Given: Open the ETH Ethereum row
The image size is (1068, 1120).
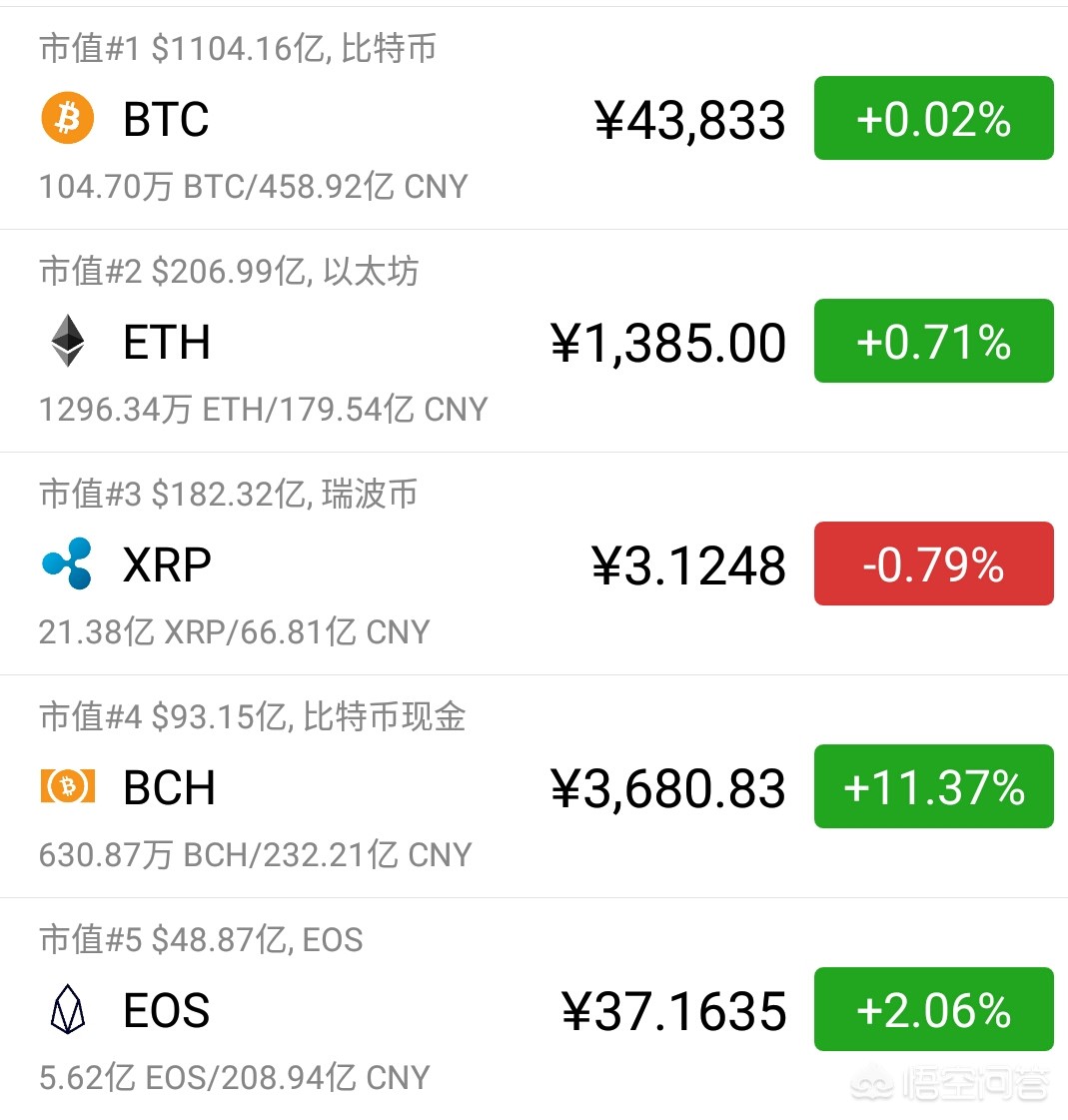Looking at the screenshot, I should point(167,343).
